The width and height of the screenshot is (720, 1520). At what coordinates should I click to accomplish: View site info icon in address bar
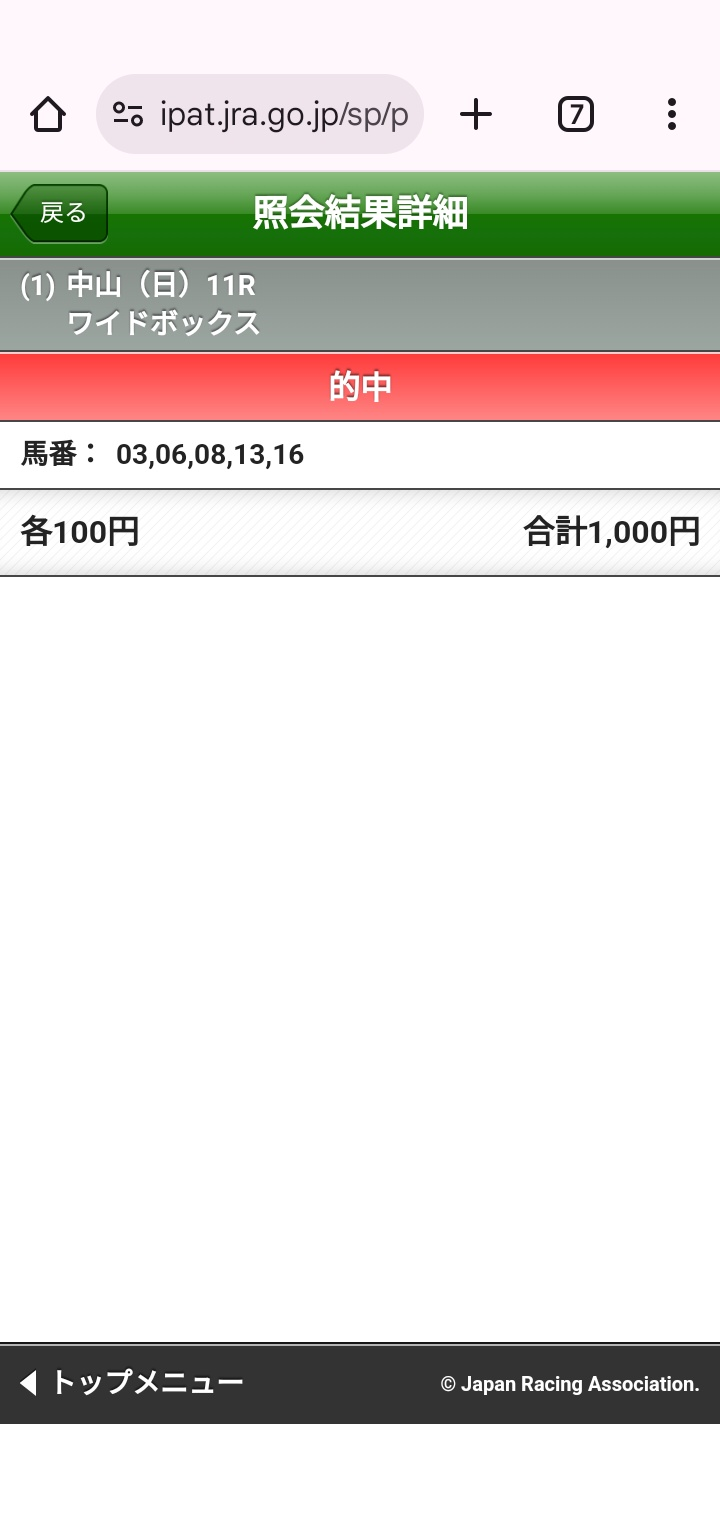point(128,114)
